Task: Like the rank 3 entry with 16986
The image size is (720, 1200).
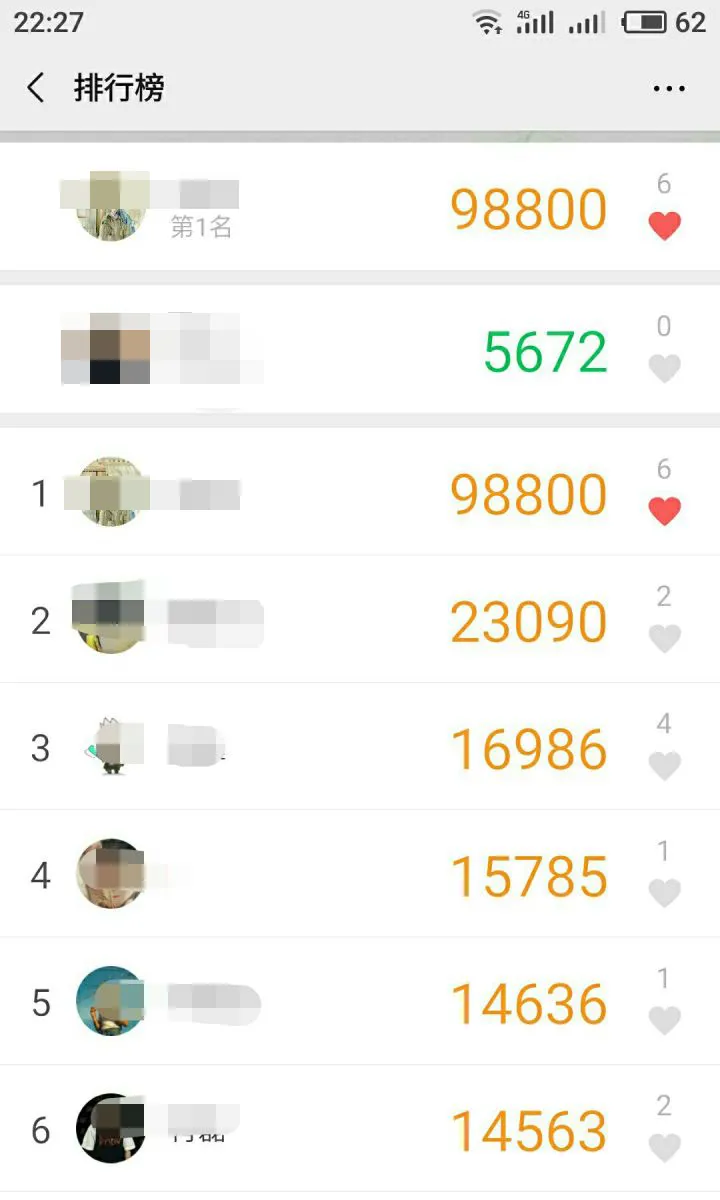Action: (x=665, y=765)
